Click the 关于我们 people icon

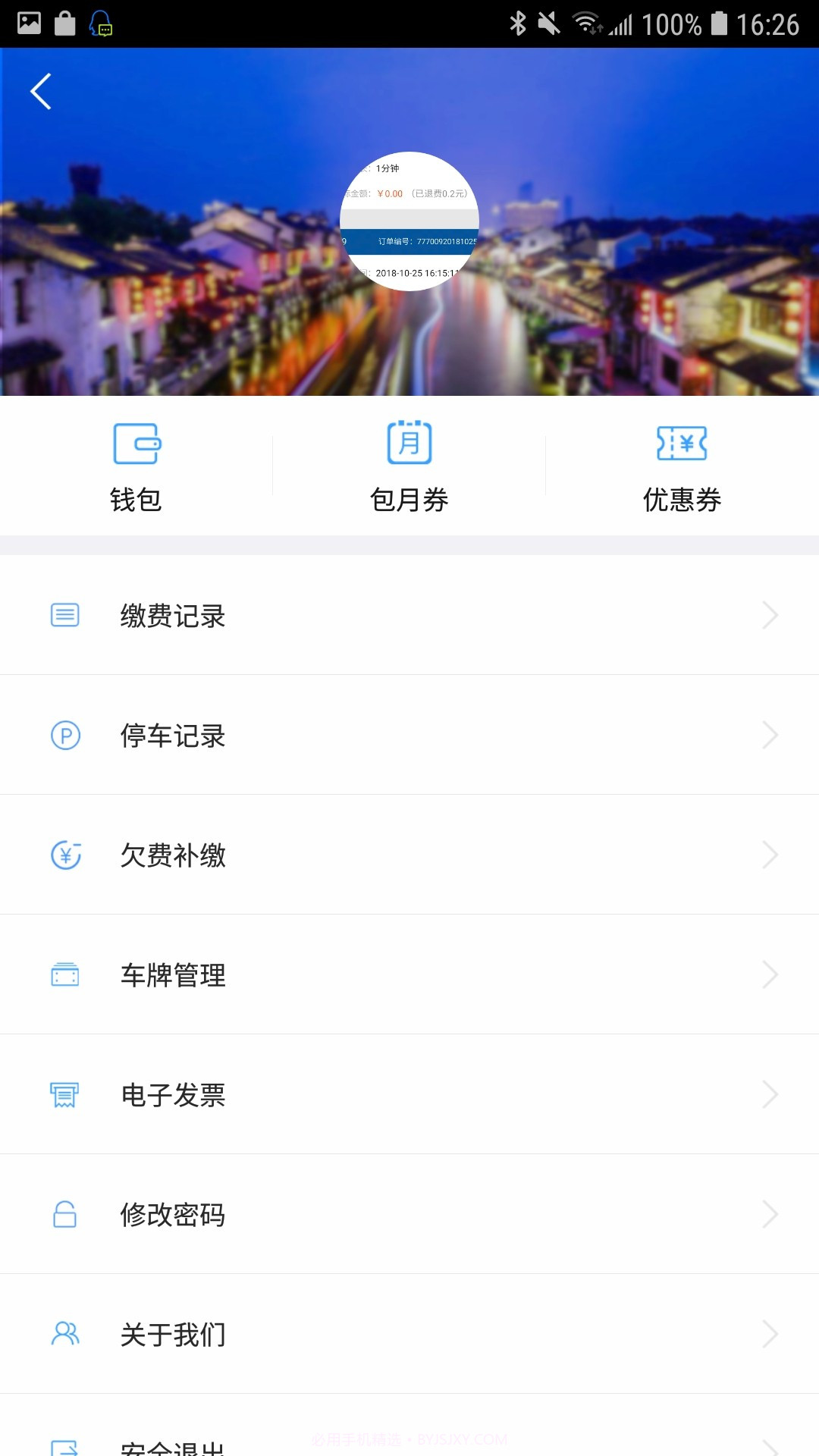pos(65,1334)
